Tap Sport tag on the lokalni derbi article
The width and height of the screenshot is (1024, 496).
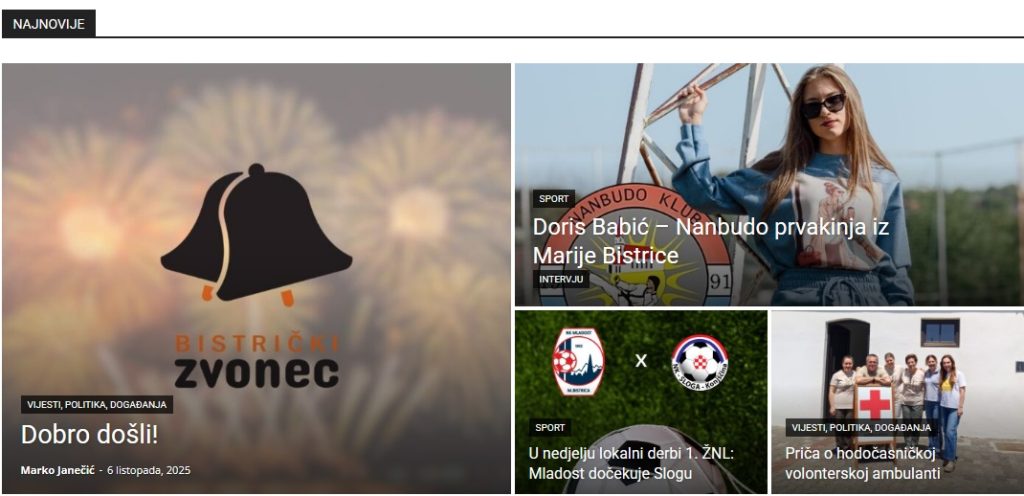tap(550, 427)
